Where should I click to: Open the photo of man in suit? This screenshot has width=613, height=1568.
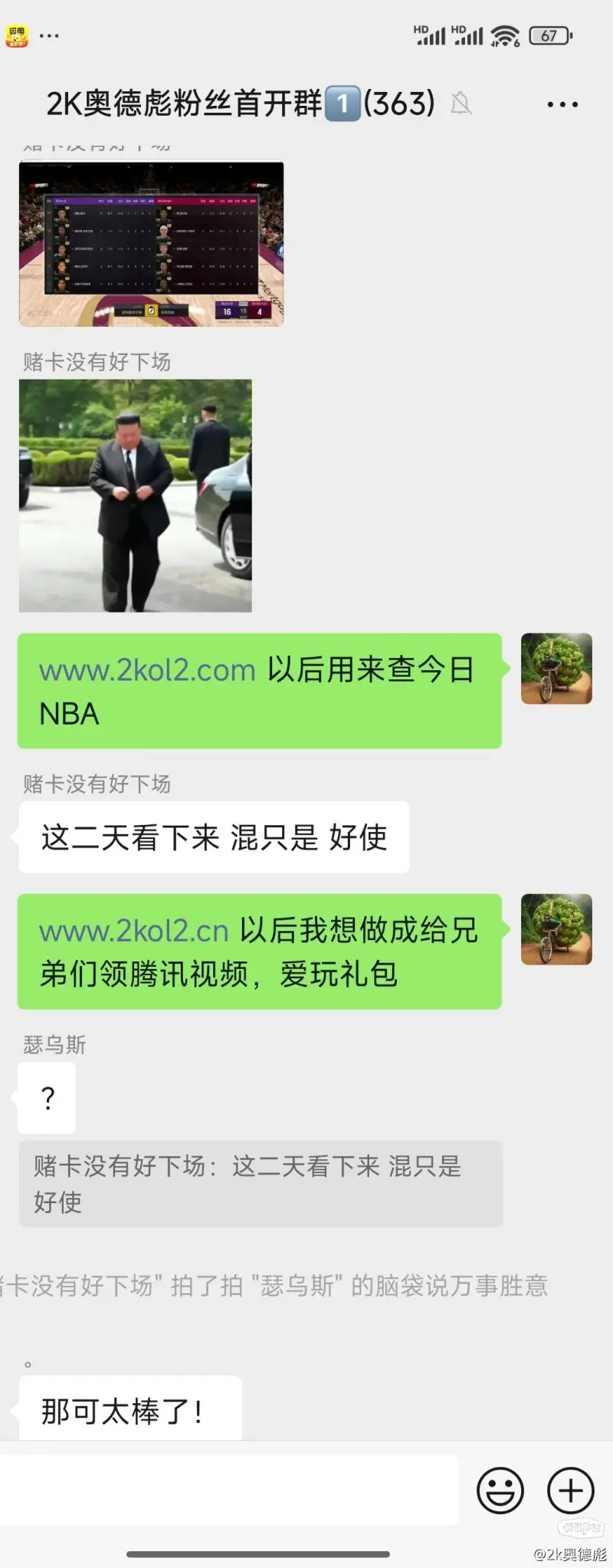tap(135, 496)
